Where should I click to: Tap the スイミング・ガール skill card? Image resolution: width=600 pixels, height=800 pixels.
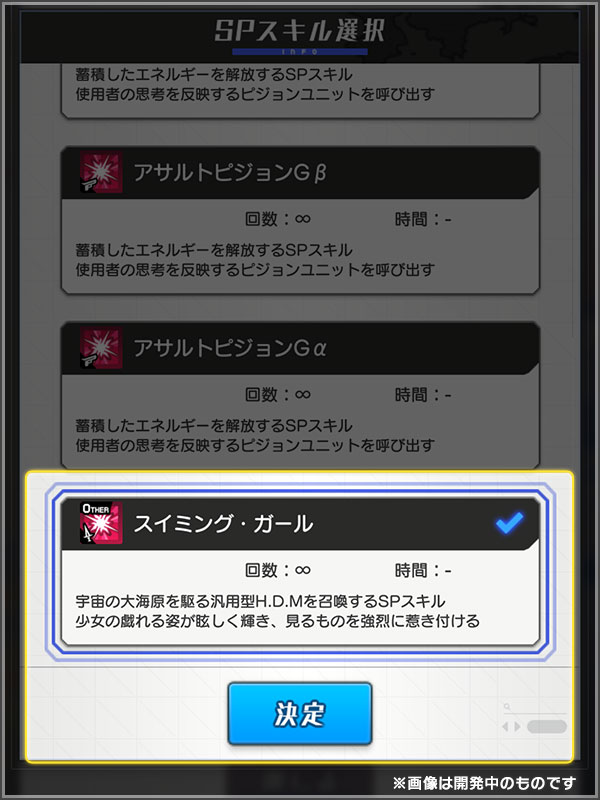click(x=300, y=571)
